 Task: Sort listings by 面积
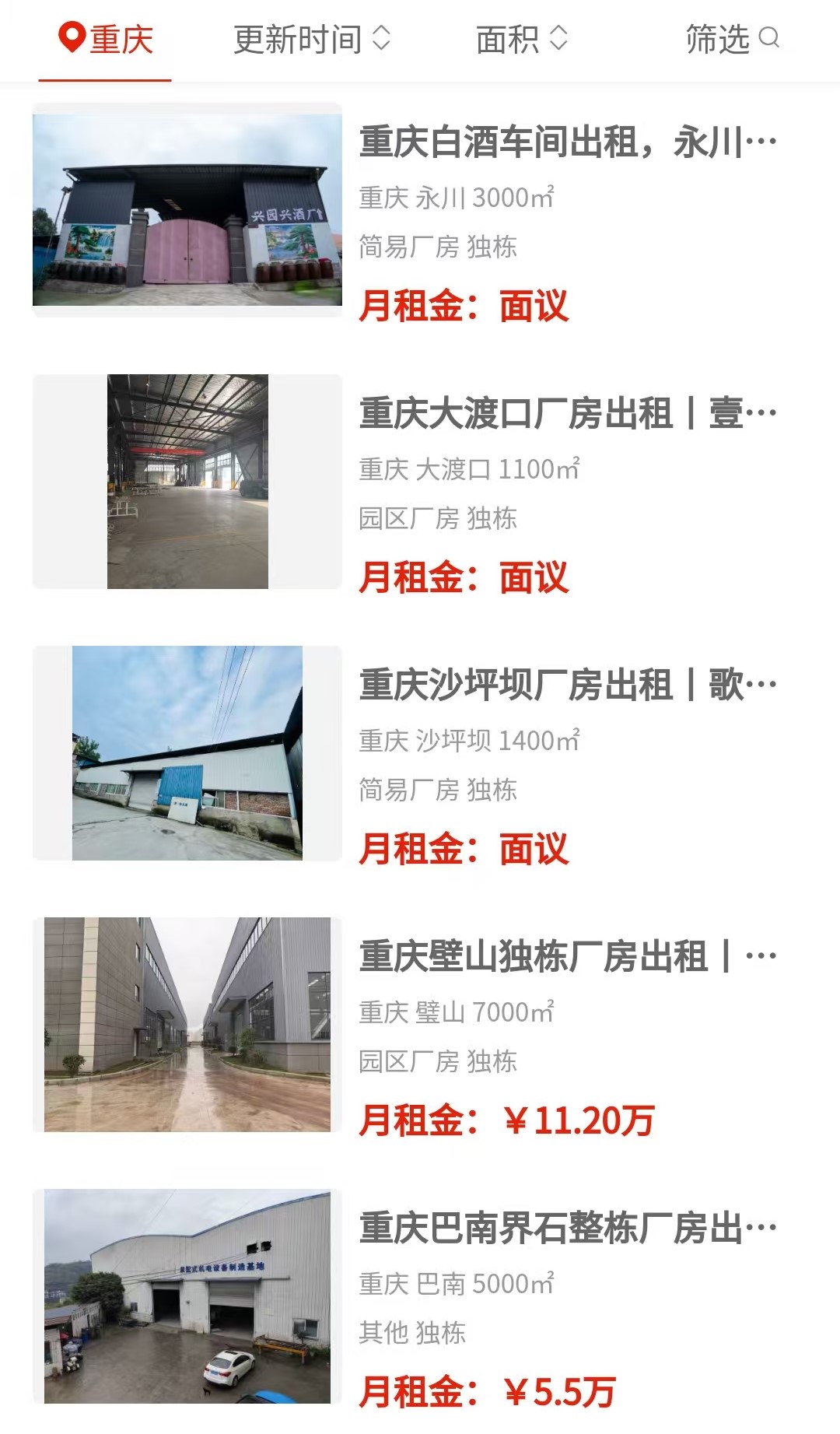[x=521, y=40]
